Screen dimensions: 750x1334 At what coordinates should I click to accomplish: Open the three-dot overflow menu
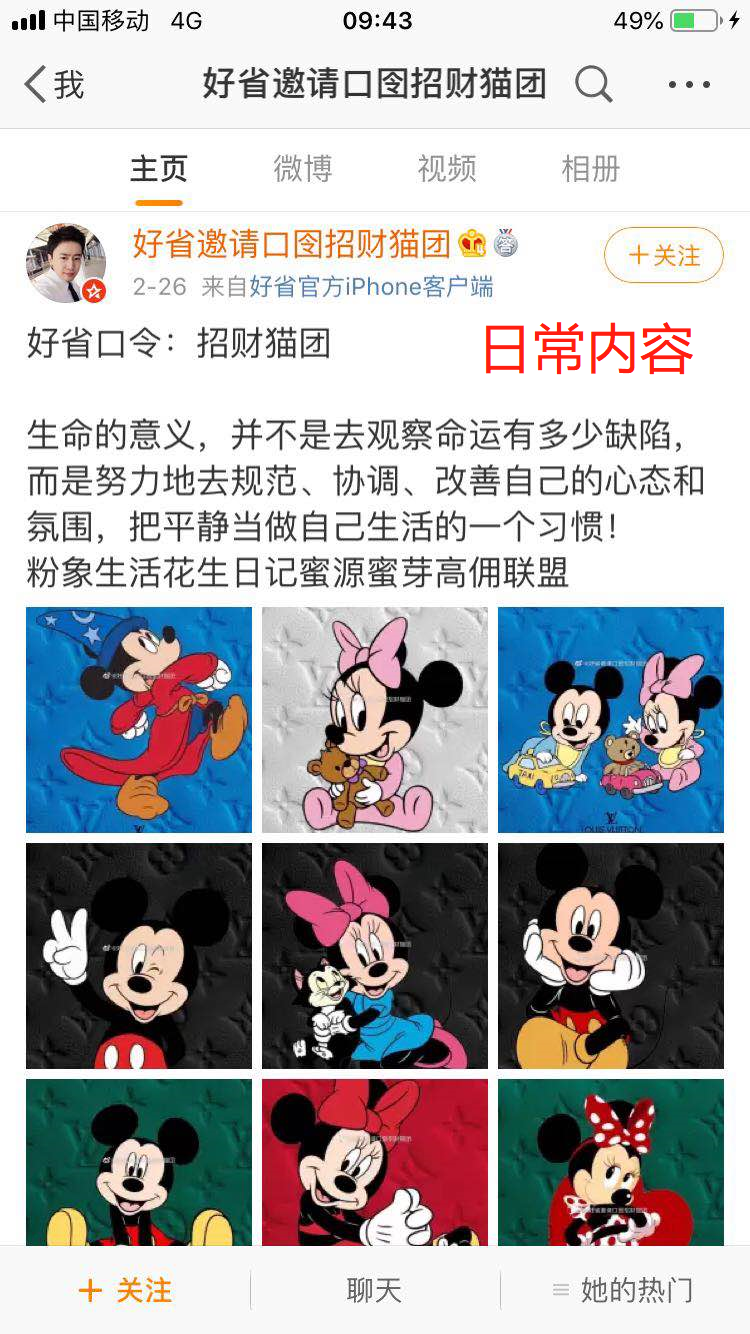689,85
